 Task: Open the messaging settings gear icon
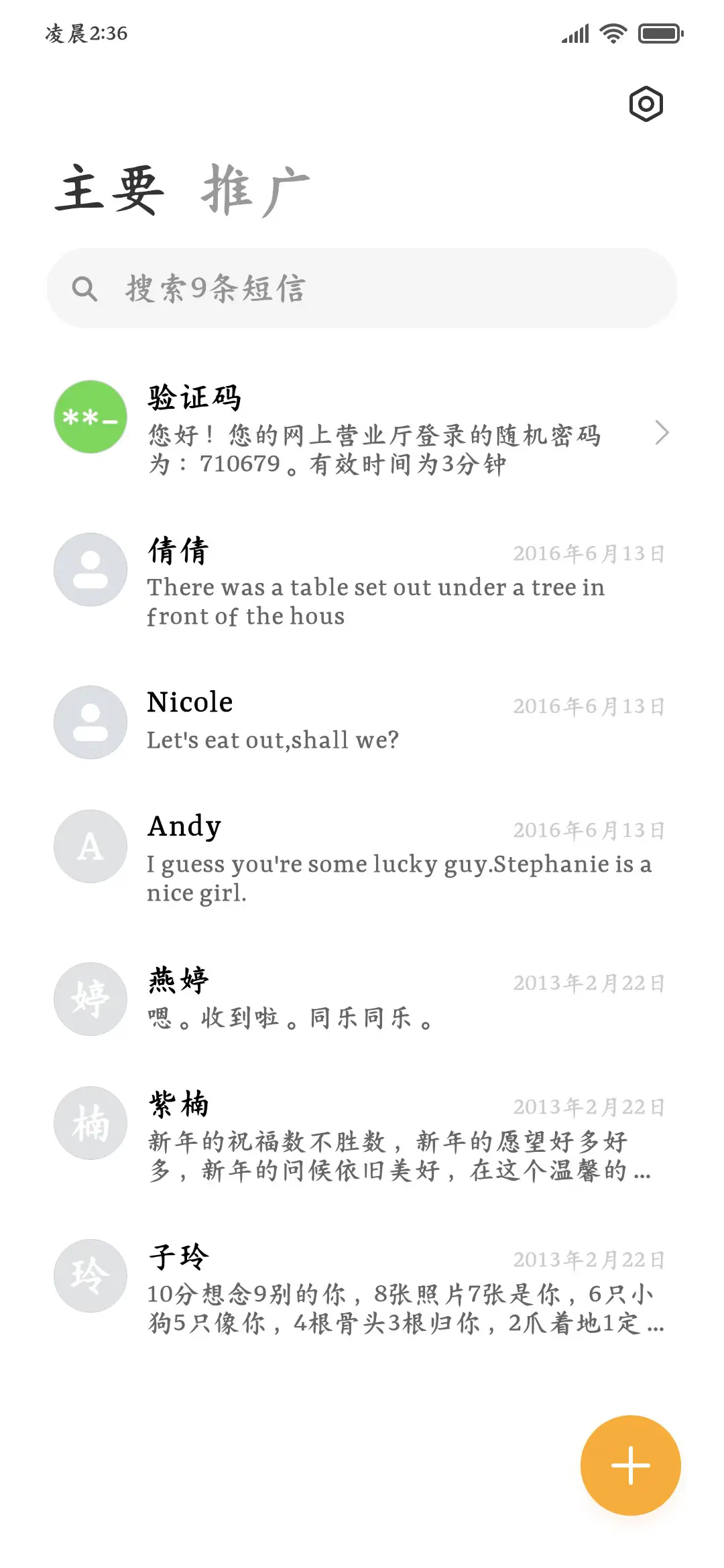[646, 104]
